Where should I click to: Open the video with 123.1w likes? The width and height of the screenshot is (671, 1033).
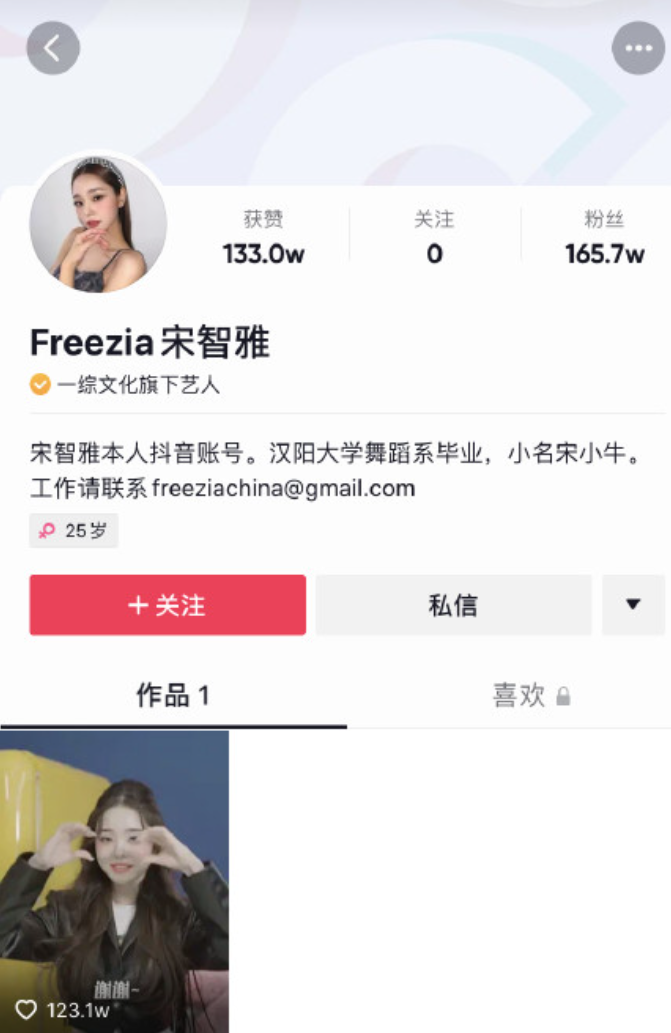(114, 881)
